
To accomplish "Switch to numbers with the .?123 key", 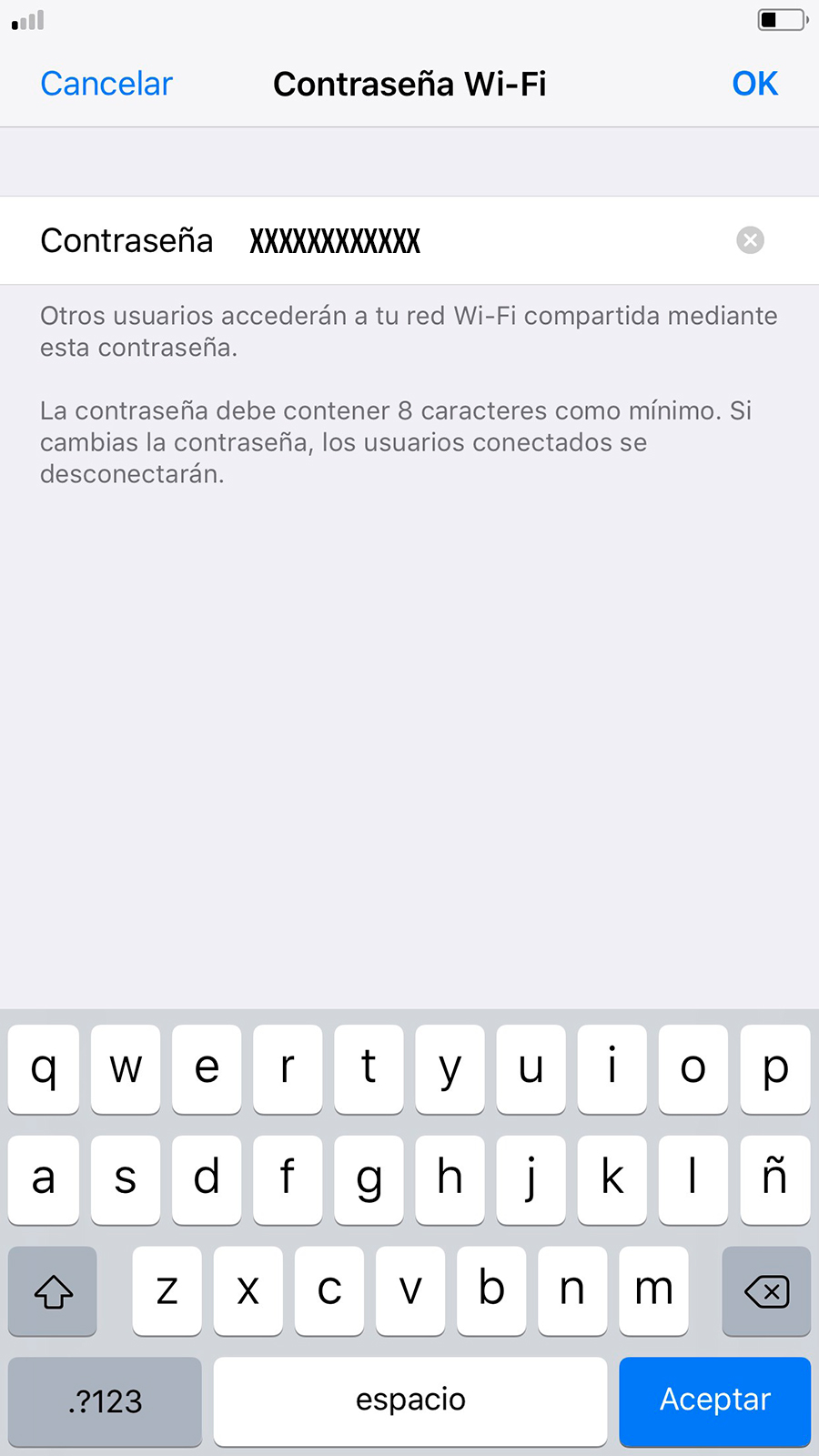I will click(x=103, y=1401).
